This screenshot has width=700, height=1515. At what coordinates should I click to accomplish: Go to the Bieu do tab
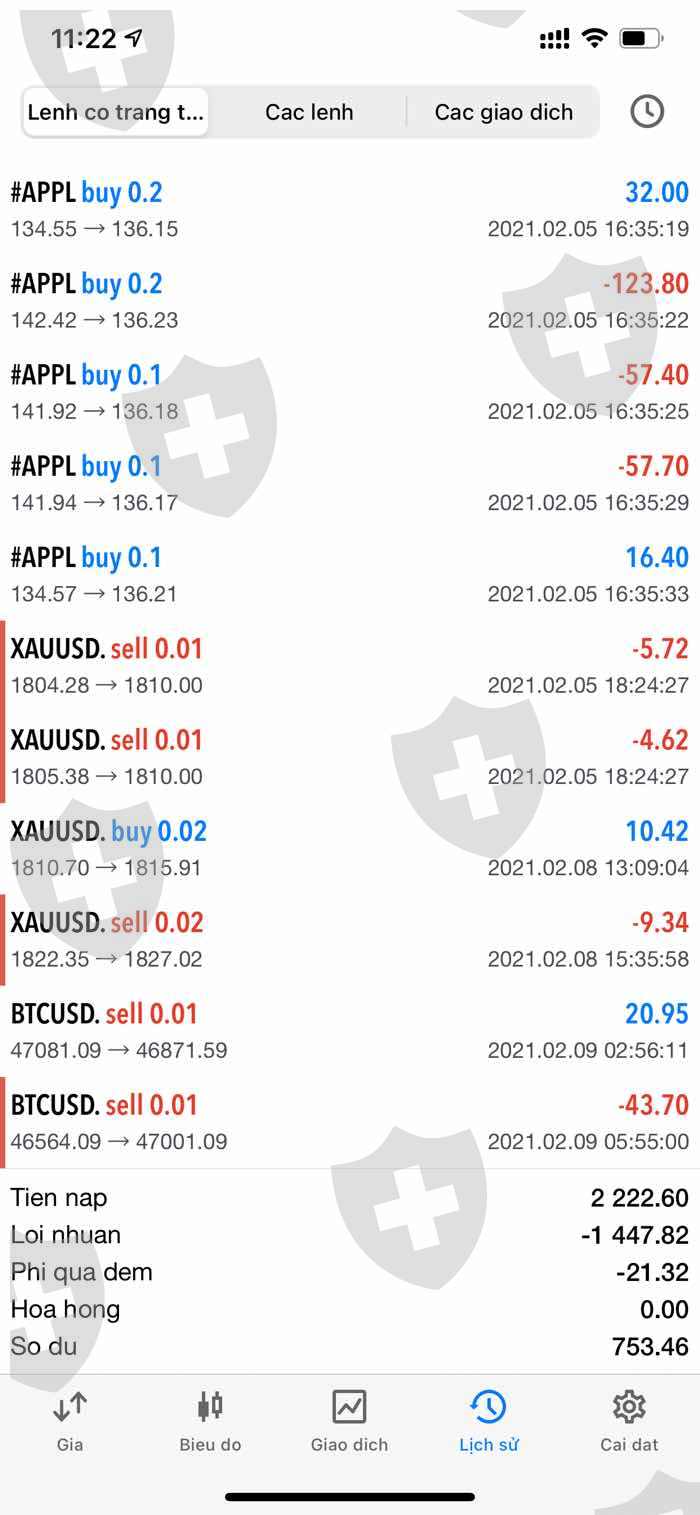click(210, 1422)
